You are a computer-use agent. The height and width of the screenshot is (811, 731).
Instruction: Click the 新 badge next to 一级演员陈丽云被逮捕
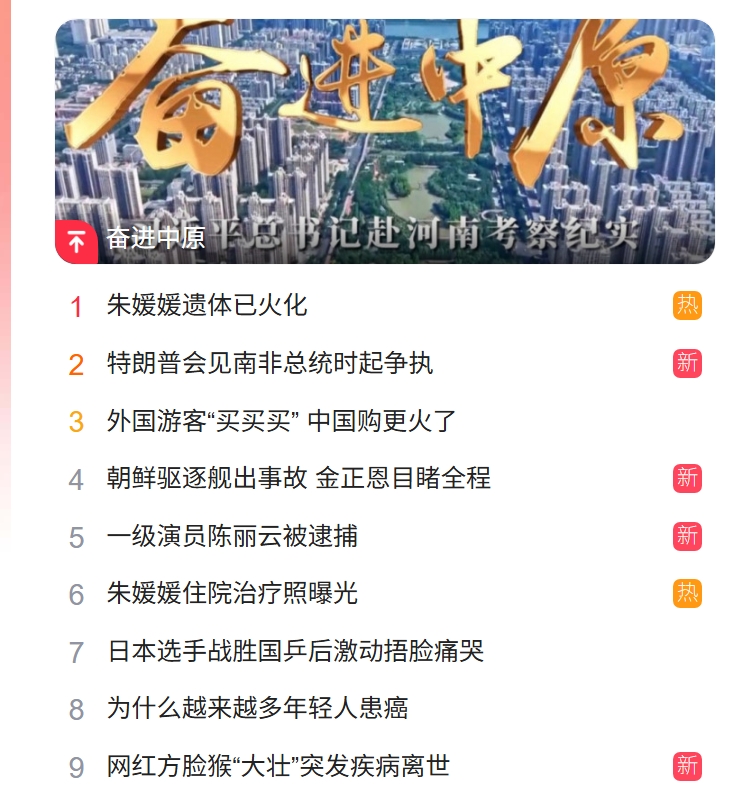point(685,534)
